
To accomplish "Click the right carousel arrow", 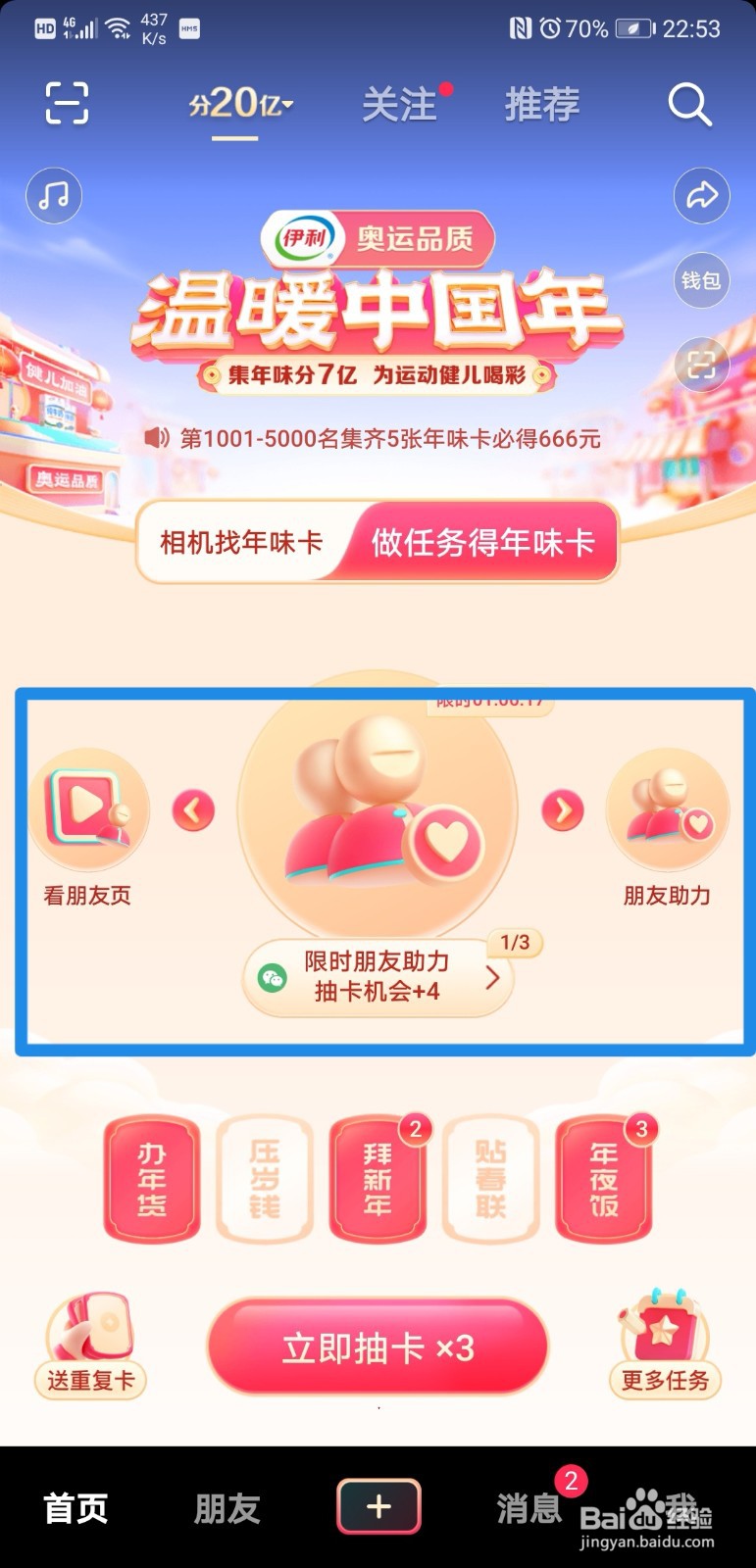I will (562, 811).
